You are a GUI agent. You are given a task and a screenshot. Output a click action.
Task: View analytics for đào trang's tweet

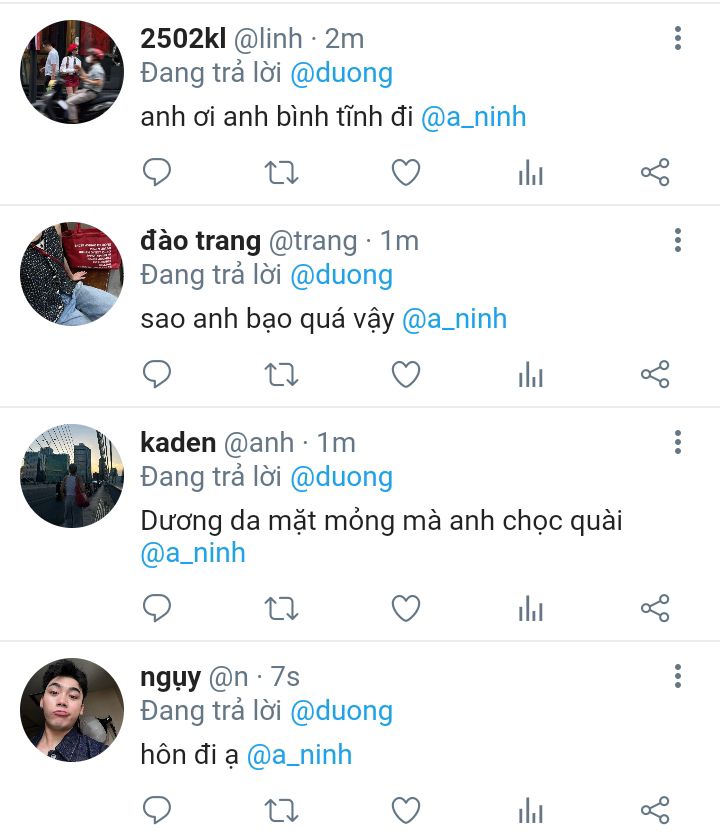tap(530, 375)
